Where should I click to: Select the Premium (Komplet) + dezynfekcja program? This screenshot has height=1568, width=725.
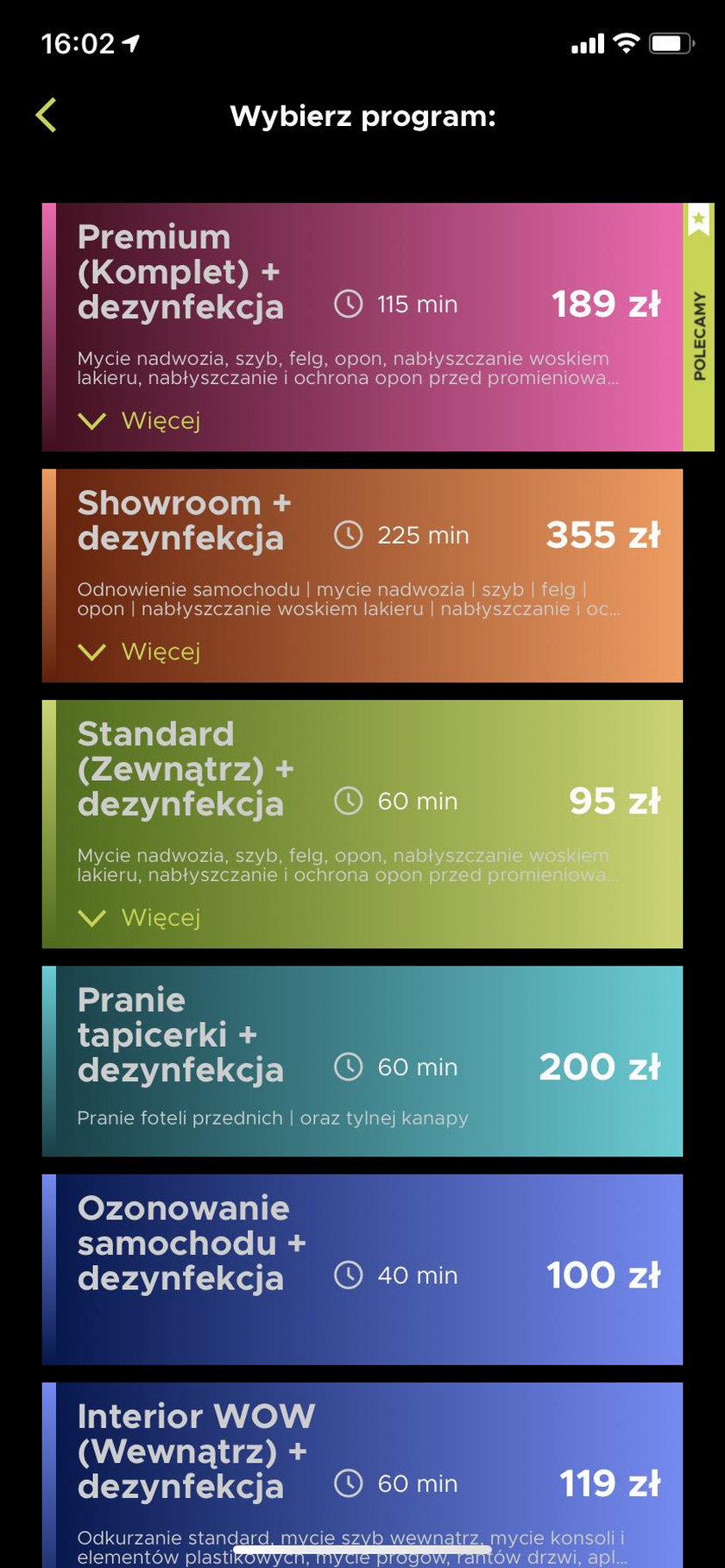click(x=362, y=293)
